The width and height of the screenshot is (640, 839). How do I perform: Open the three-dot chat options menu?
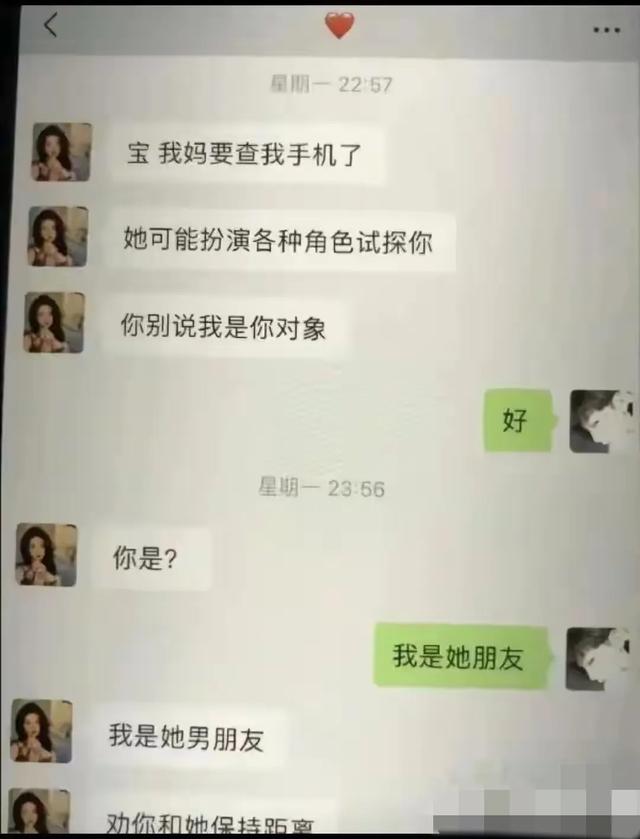click(x=606, y=30)
